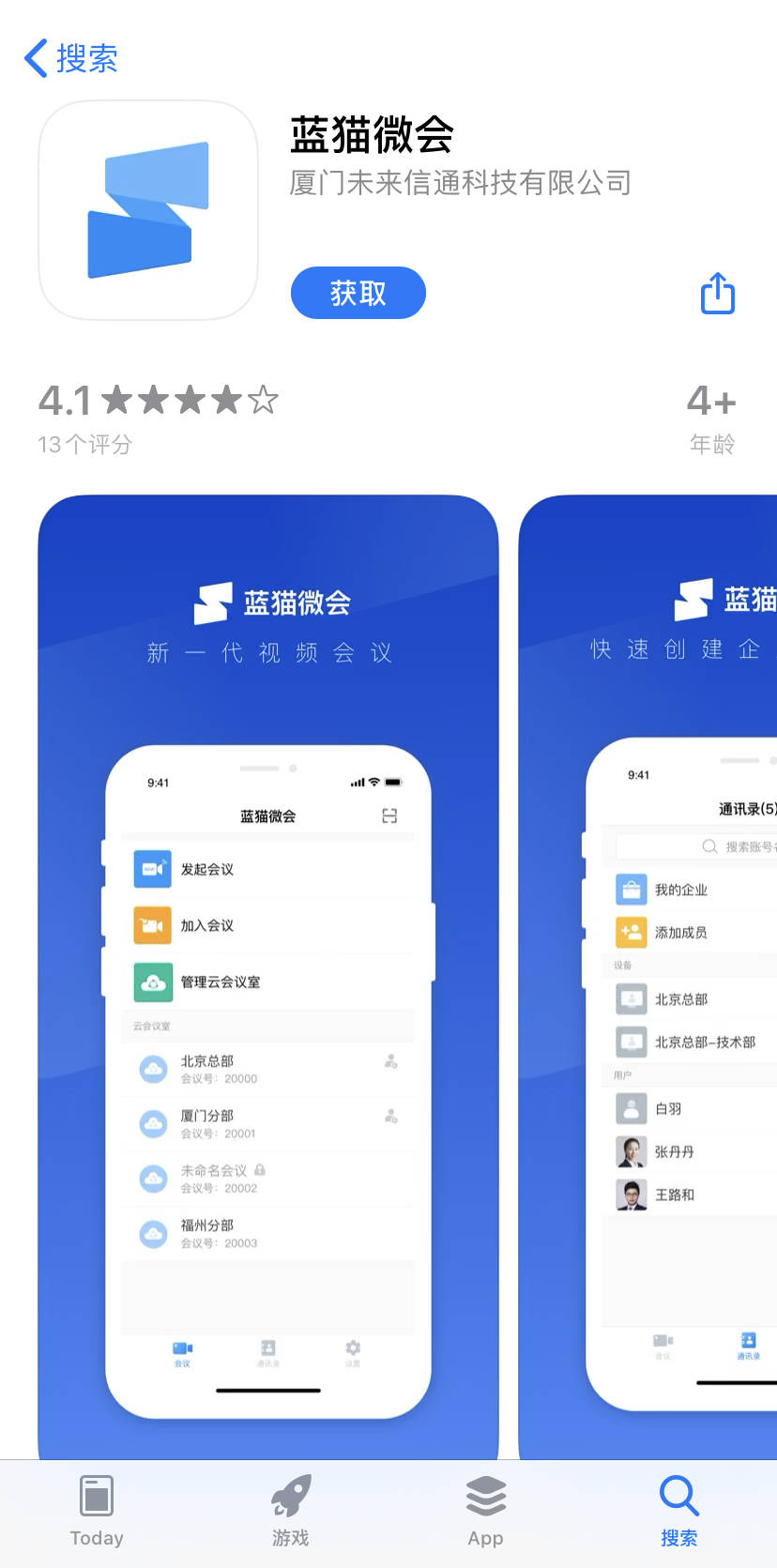Switch to the Today tab
The width and height of the screenshot is (777, 1568).
coord(97,1511)
